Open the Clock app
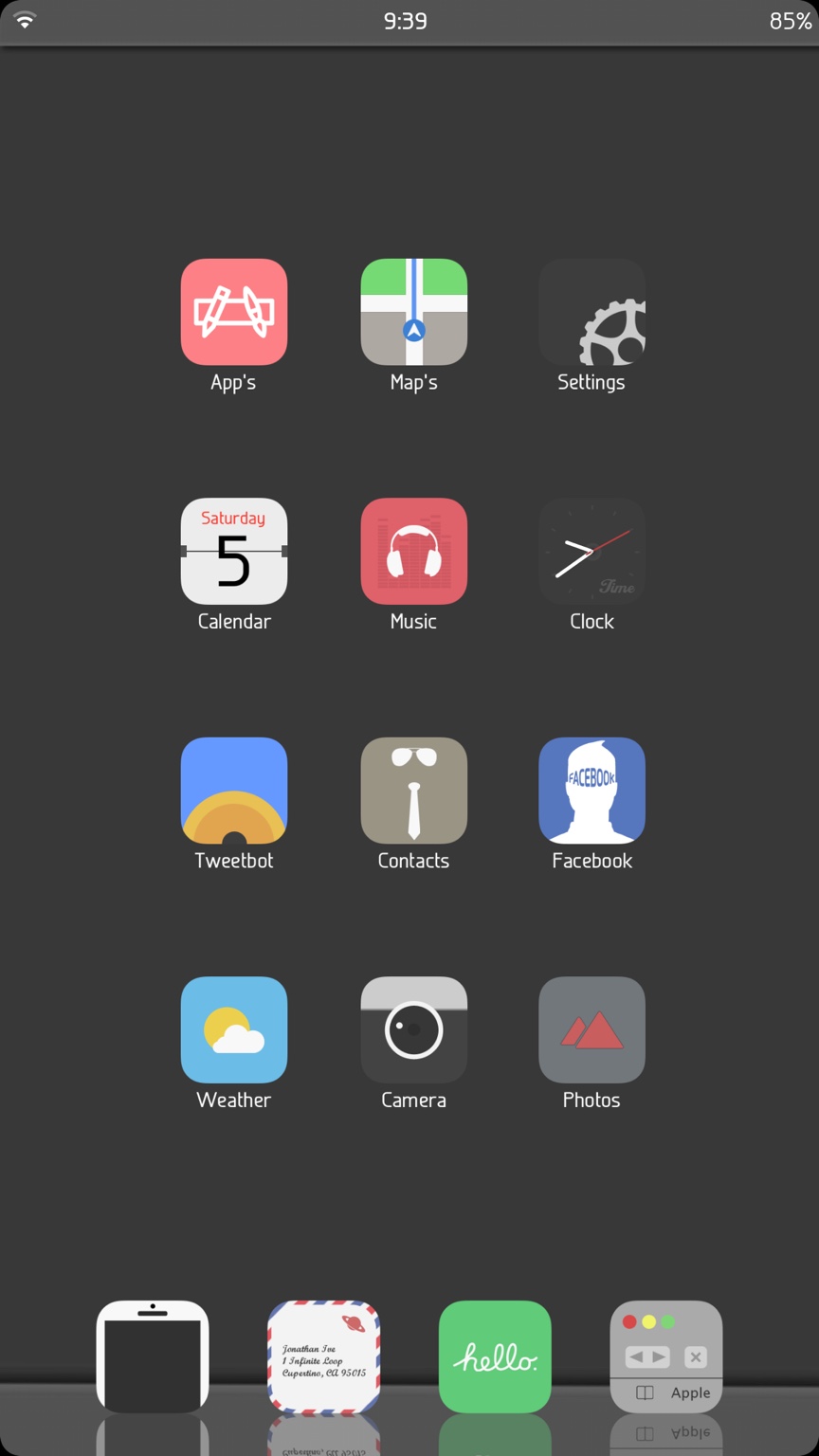The image size is (819, 1456). pyautogui.click(x=592, y=551)
